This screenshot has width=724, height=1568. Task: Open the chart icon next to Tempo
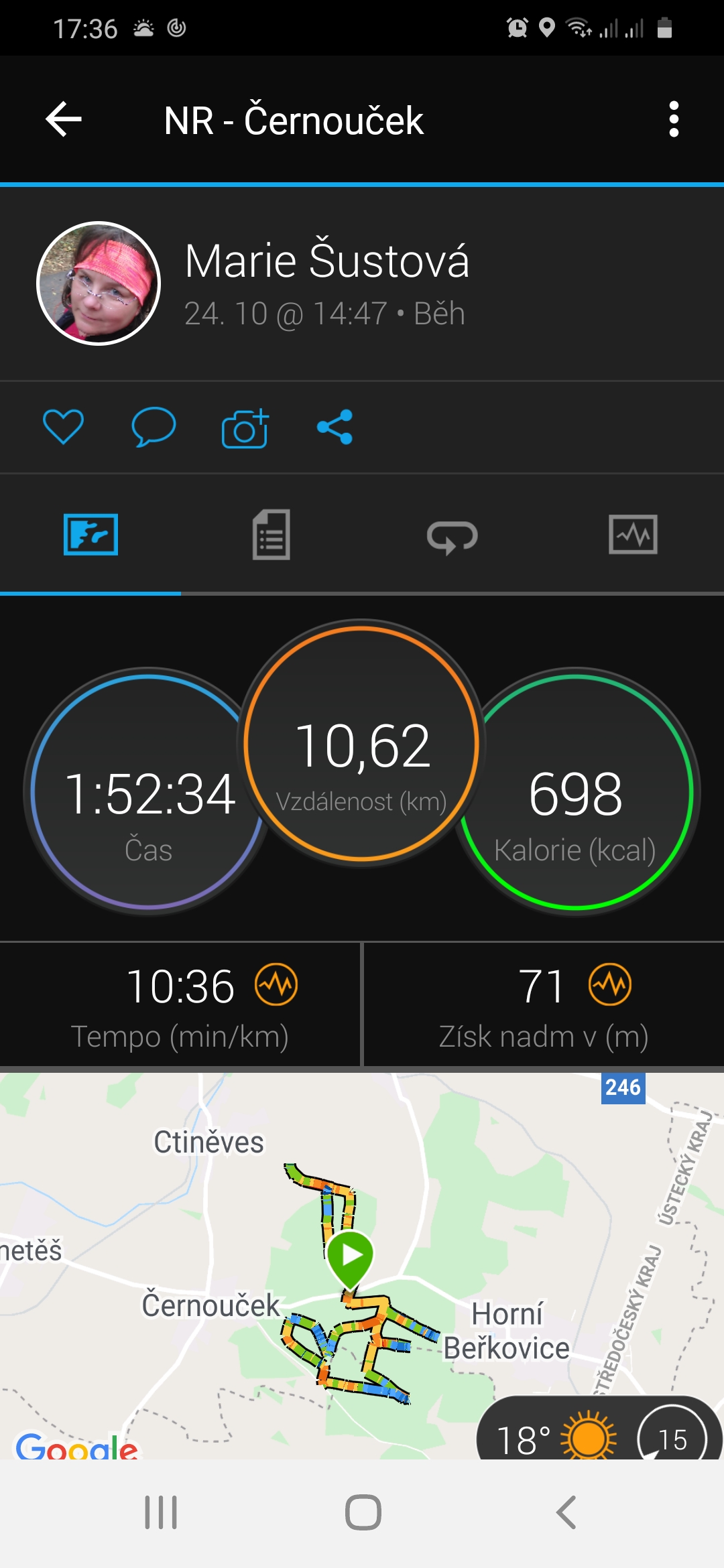pos(276,984)
